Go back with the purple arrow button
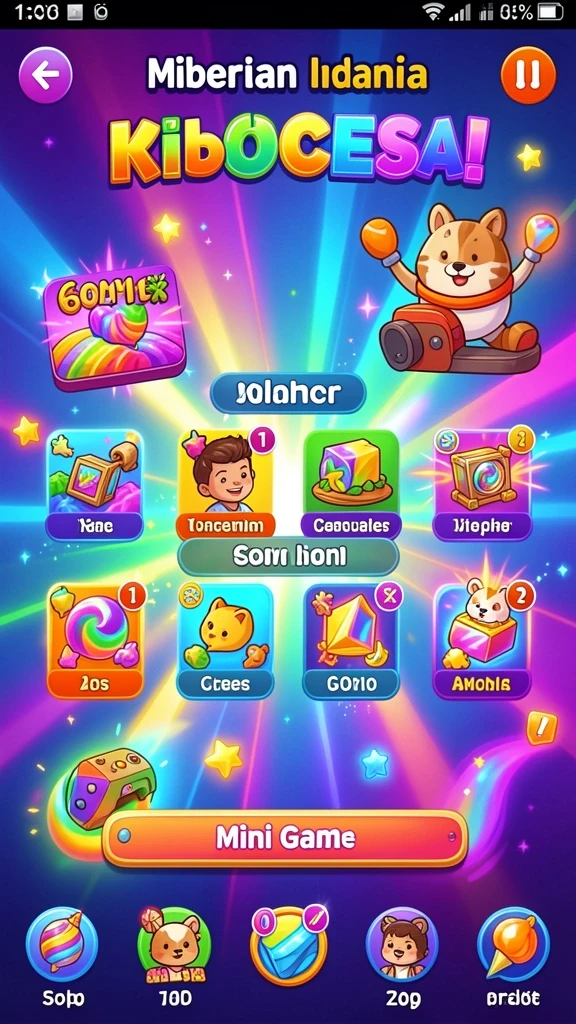This screenshot has height=1024, width=576. point(45,75)
